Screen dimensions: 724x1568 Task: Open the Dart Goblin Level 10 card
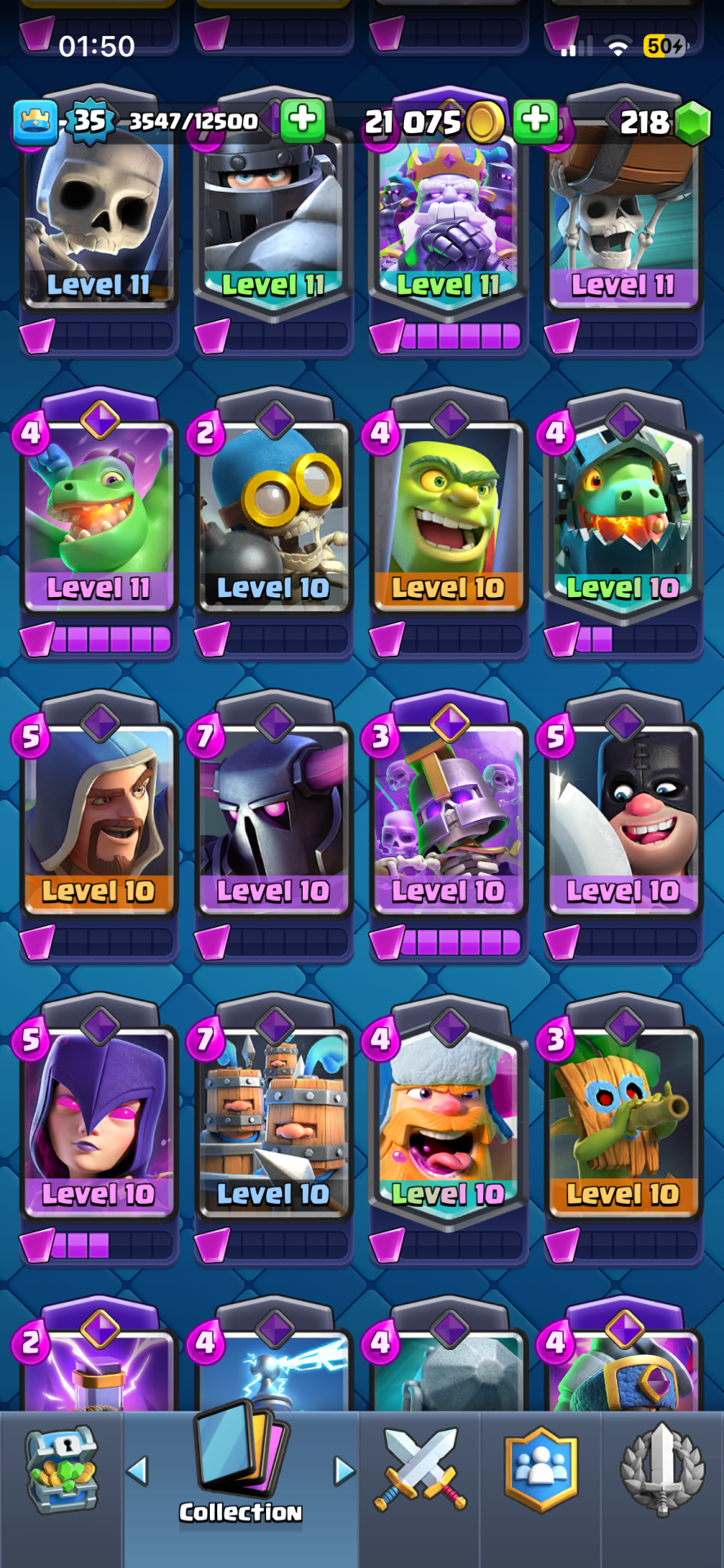tap(623, 1119)
